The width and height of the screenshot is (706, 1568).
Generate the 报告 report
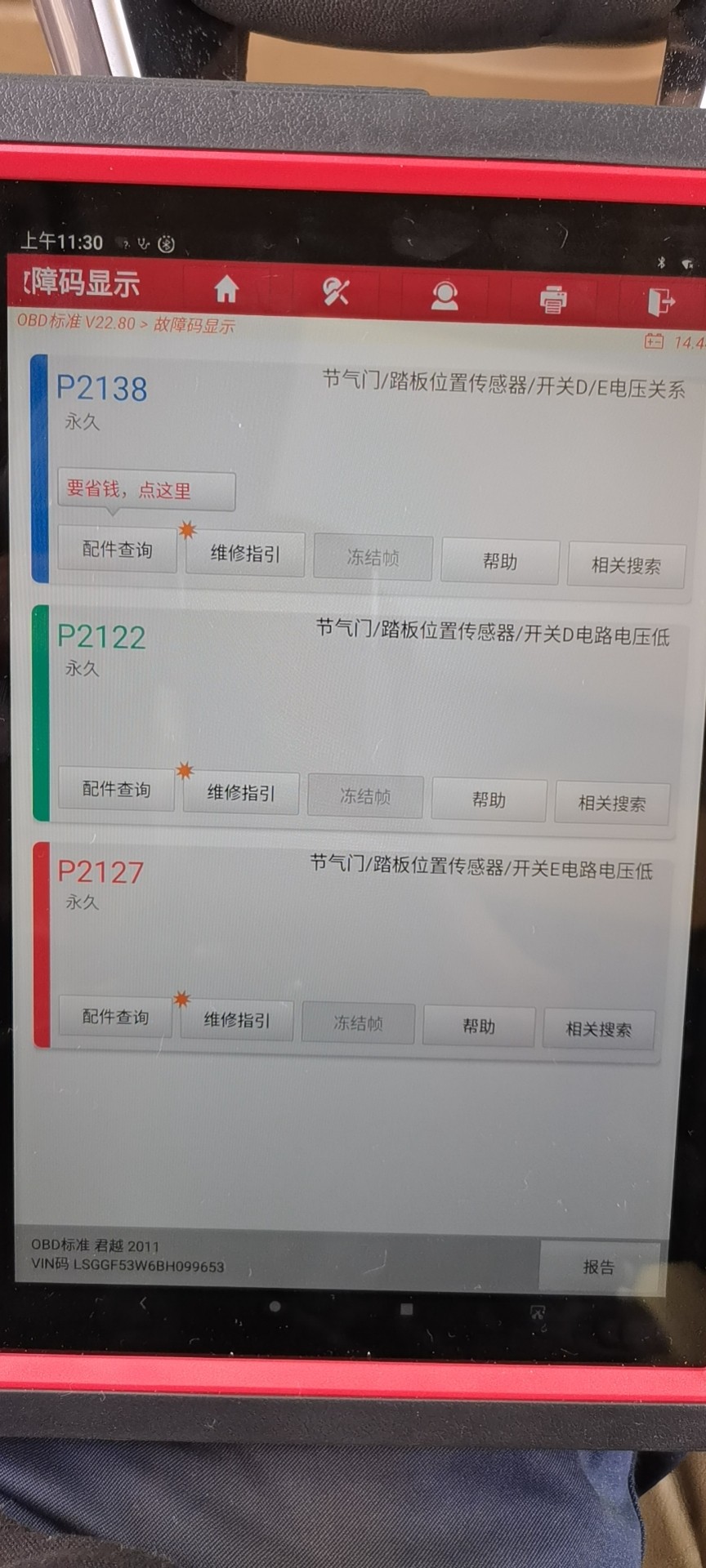(x=599, y=1267)
